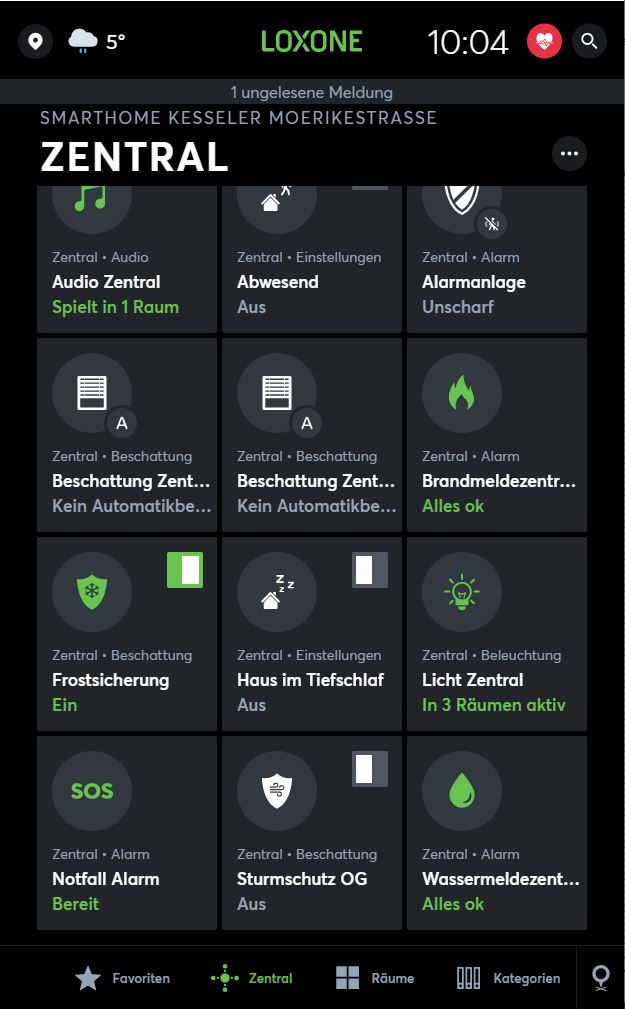Switch to the Kategorien tab
Screen dimensions: 625x1009
(508, 978)
